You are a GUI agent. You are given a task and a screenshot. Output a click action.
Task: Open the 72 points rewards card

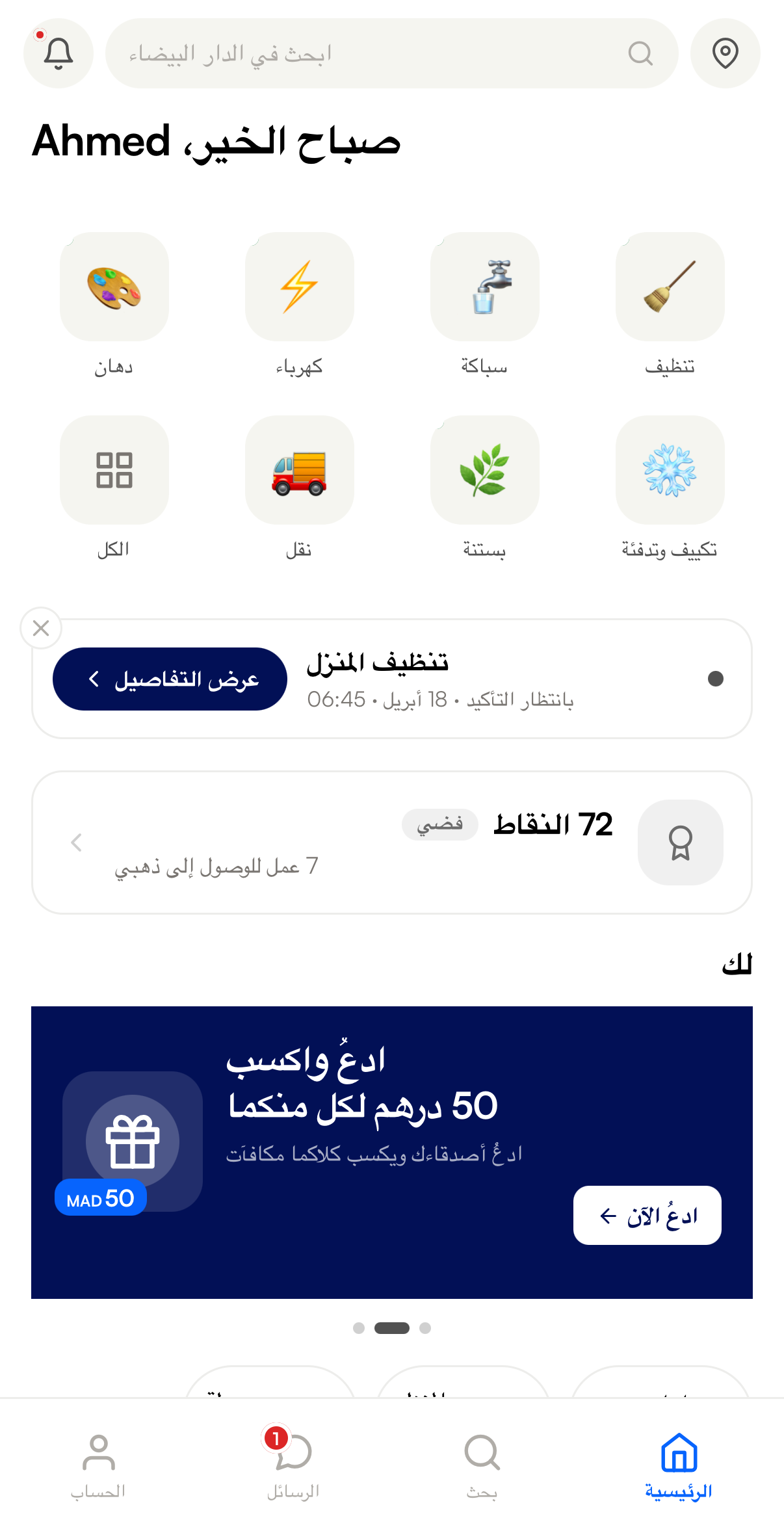391,843
